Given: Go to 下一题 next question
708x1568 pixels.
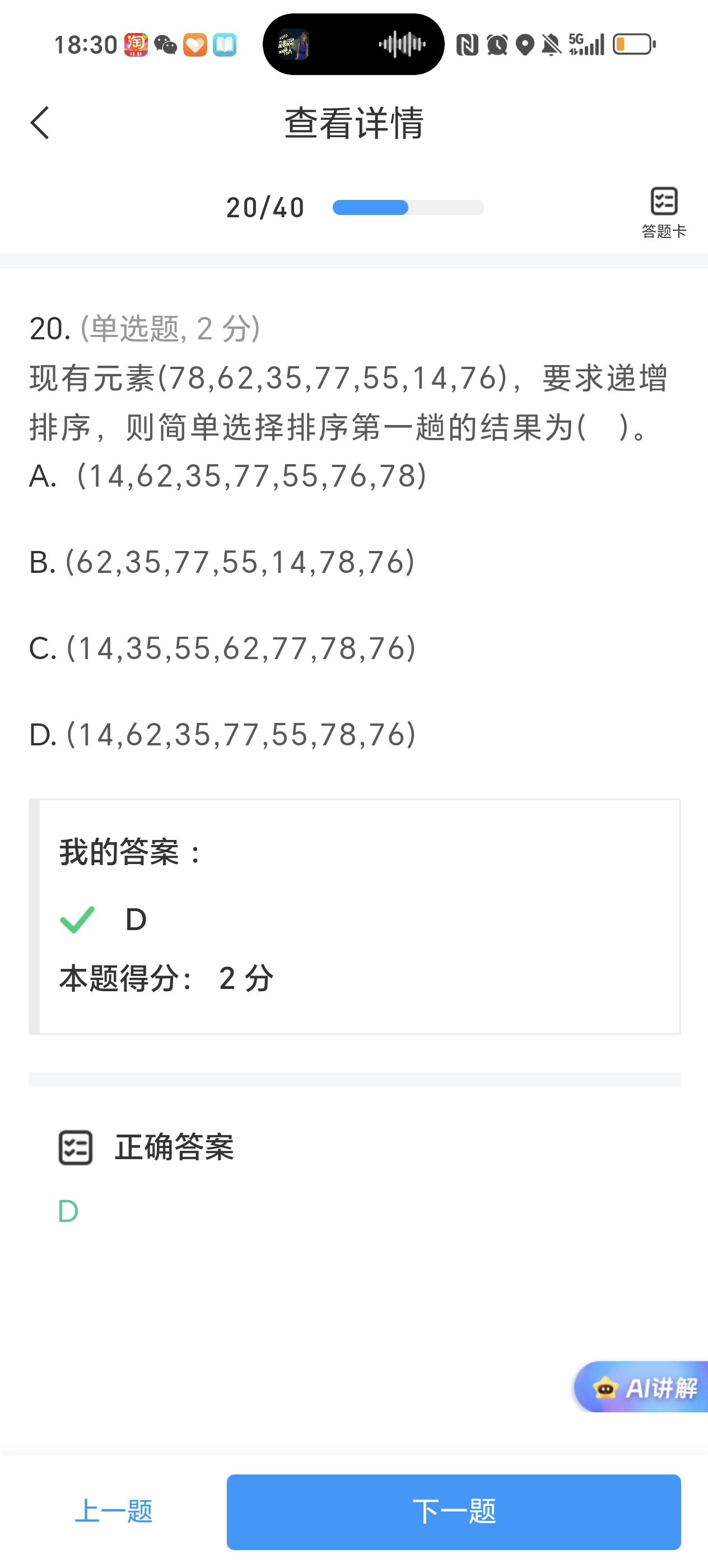Looking at the screenshot, I should coord(454,1513).
